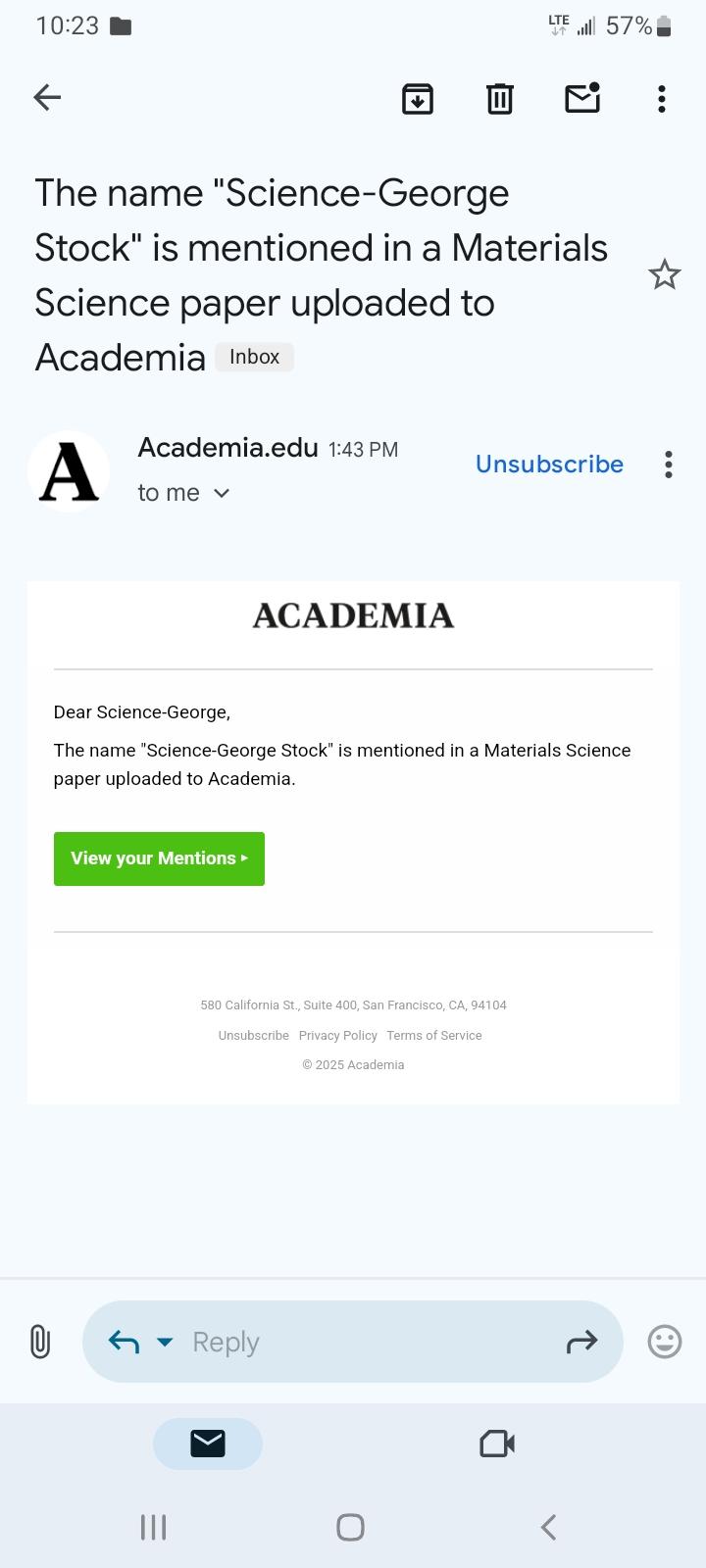Tap the system home button
706x1568 pixels.
[x=350, y=1527]
